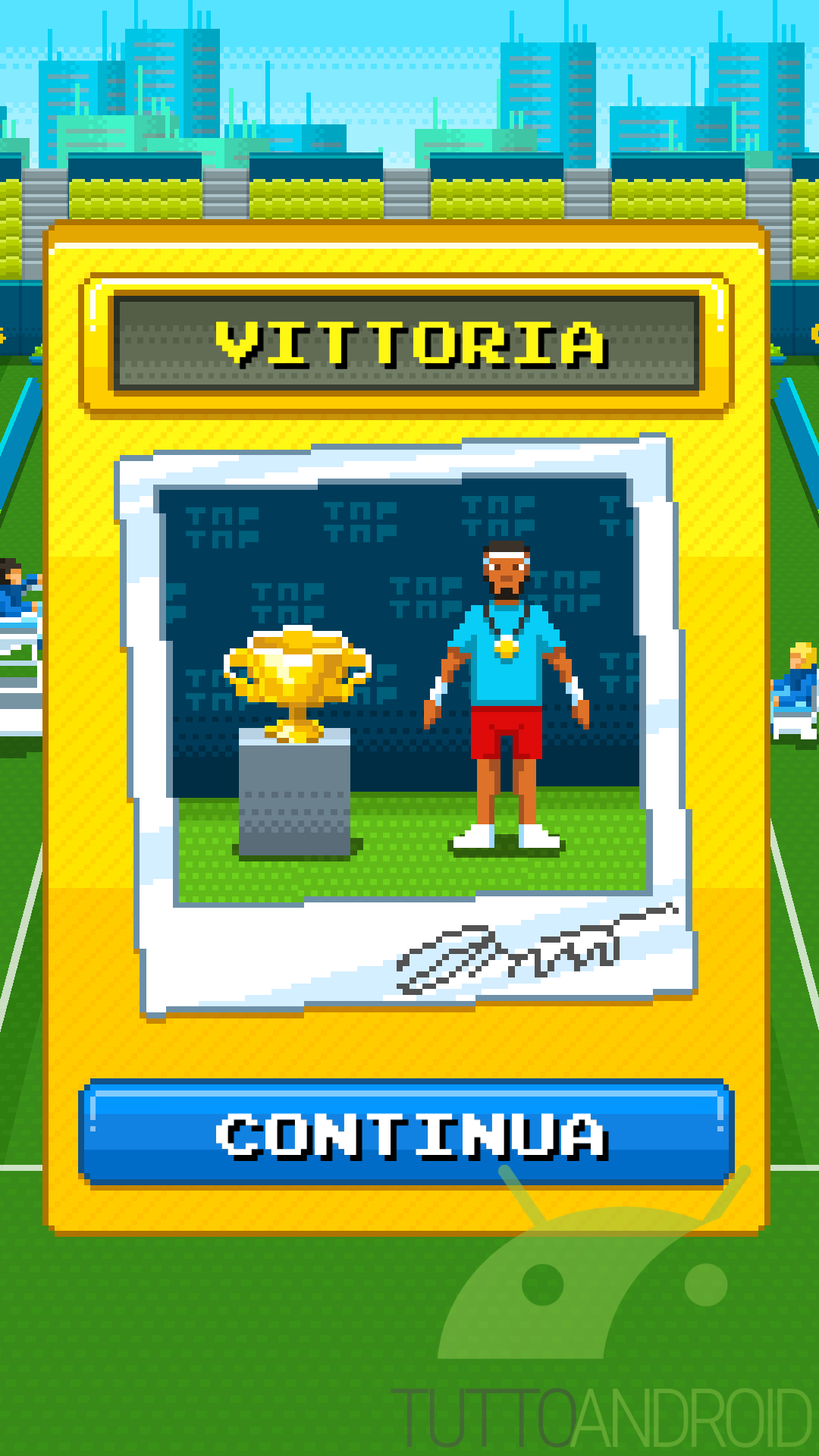
Task: Tap the blue CONTINUA button
Action: pos(406,1133)
